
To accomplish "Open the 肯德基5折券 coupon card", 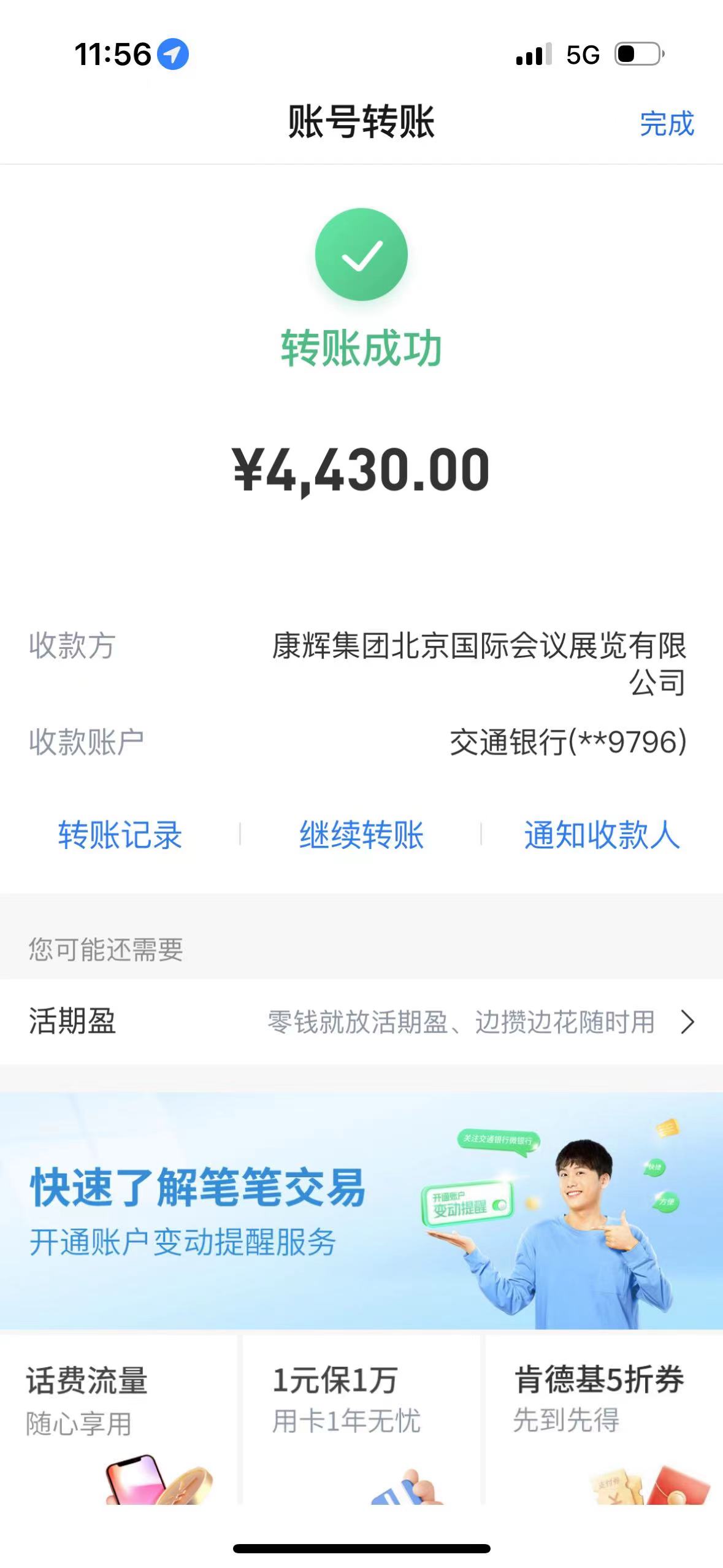I will click(x=603, y=1418).
